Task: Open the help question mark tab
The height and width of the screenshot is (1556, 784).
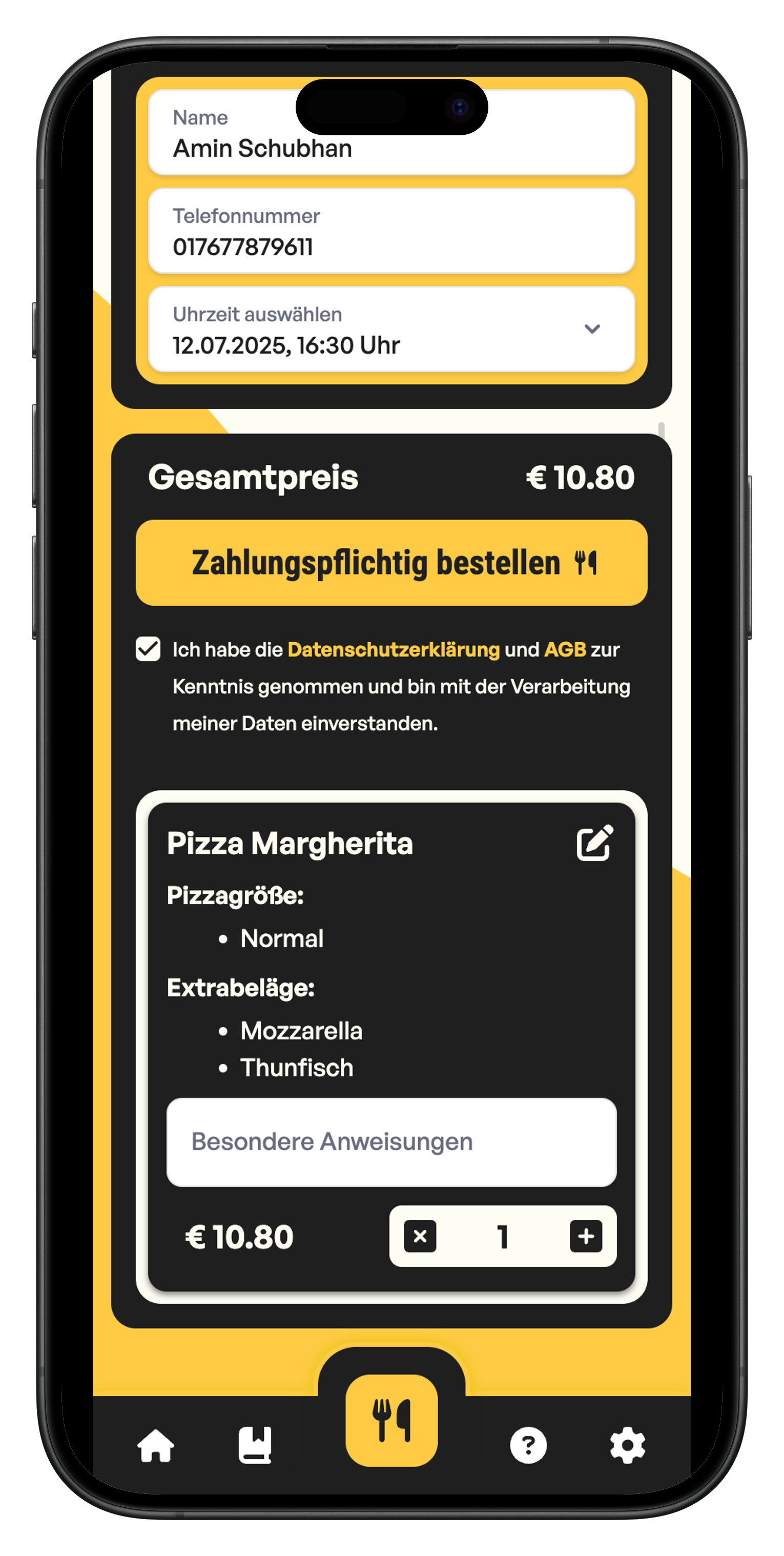Action: pos(528,1446)
